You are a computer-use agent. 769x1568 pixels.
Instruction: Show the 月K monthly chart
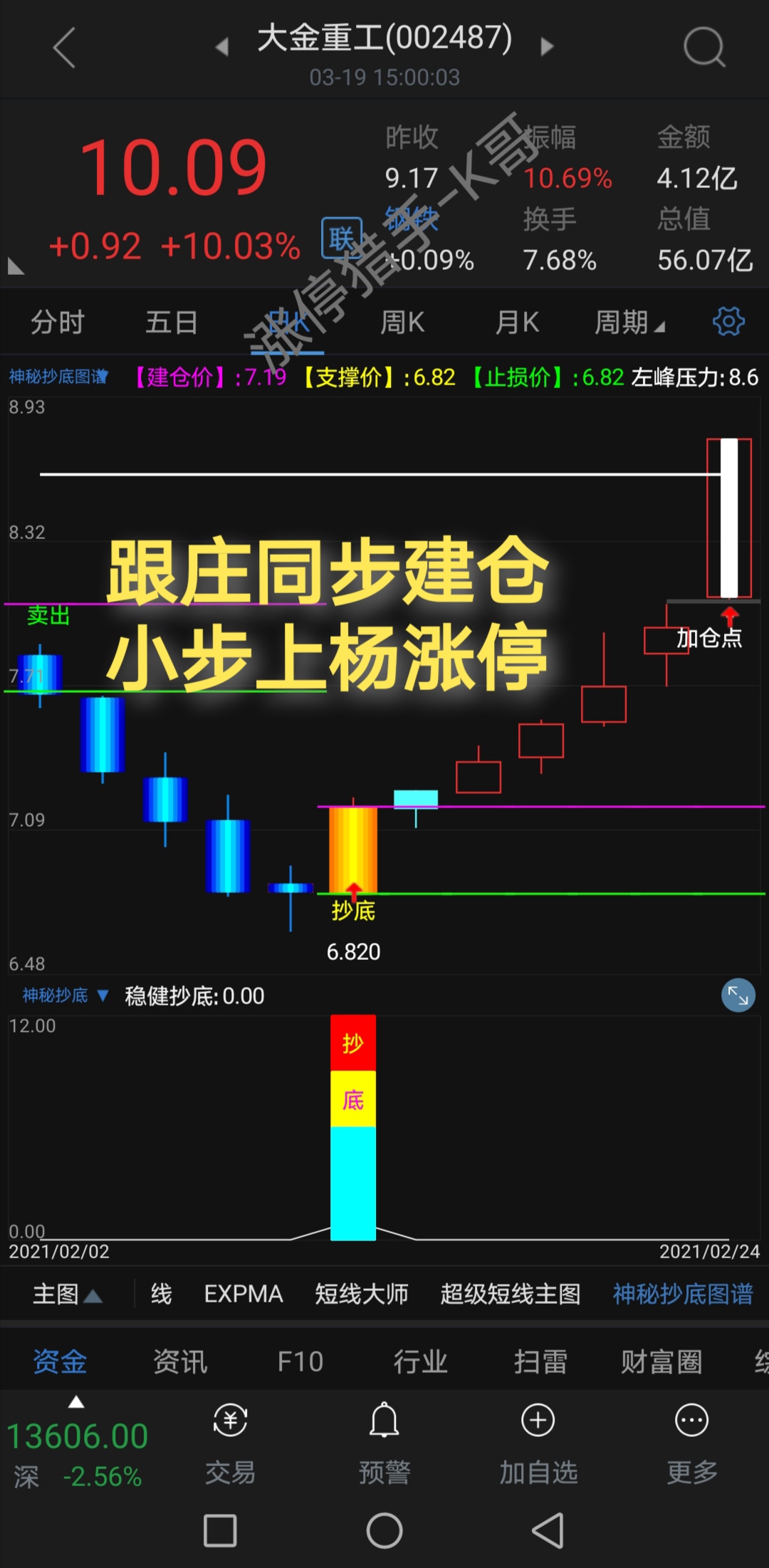click(x=517, y=323)
